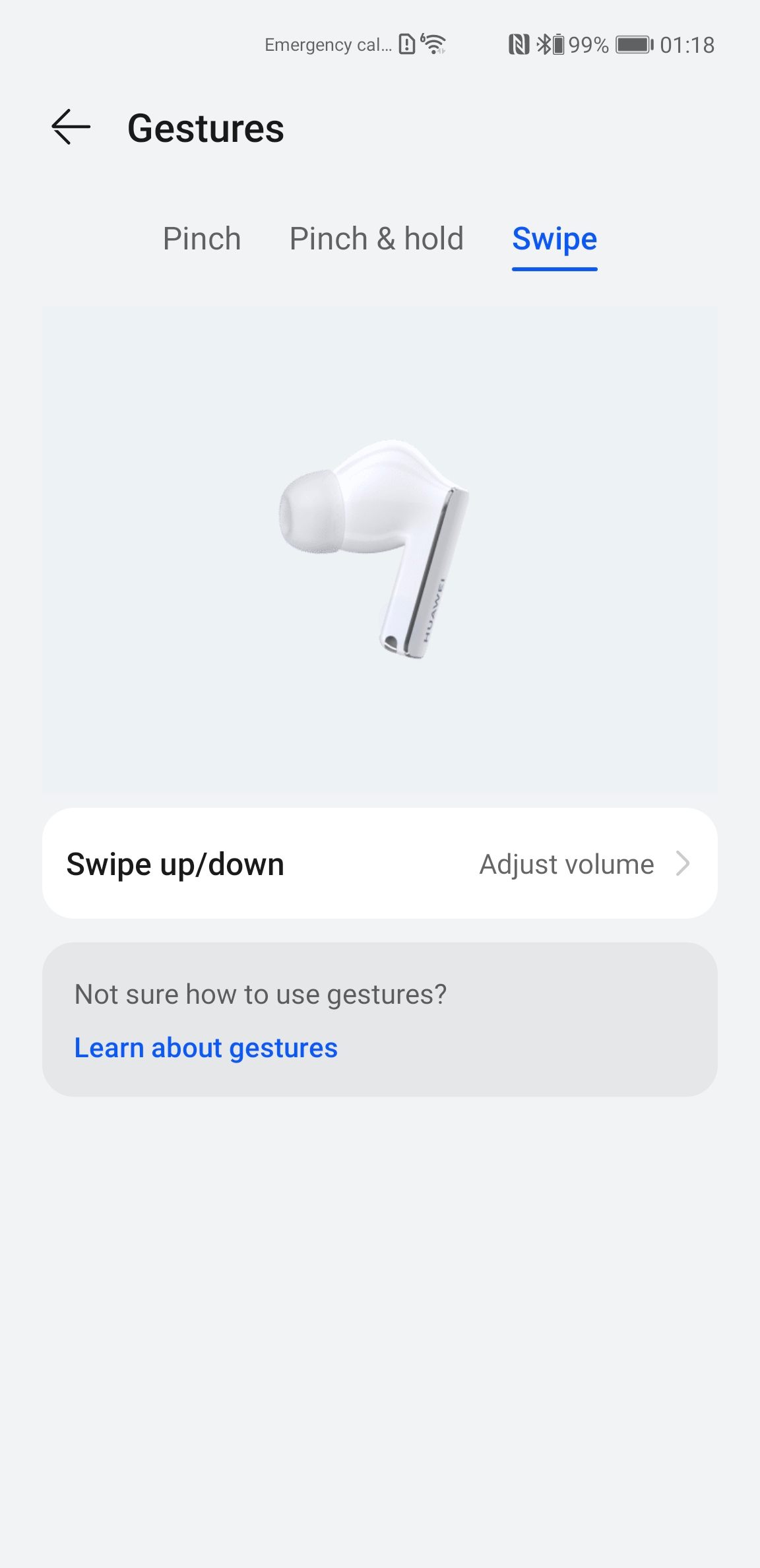Open the Learn about gestures link

click(x=206, y=1048)
